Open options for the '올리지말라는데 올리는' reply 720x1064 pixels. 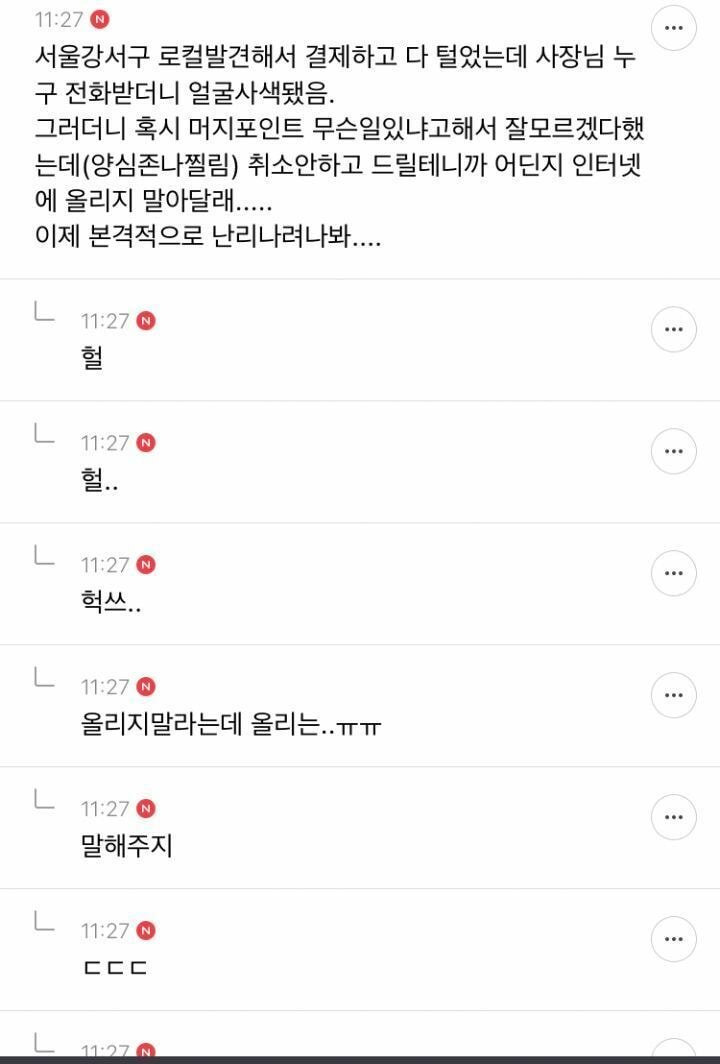point(673,695)
